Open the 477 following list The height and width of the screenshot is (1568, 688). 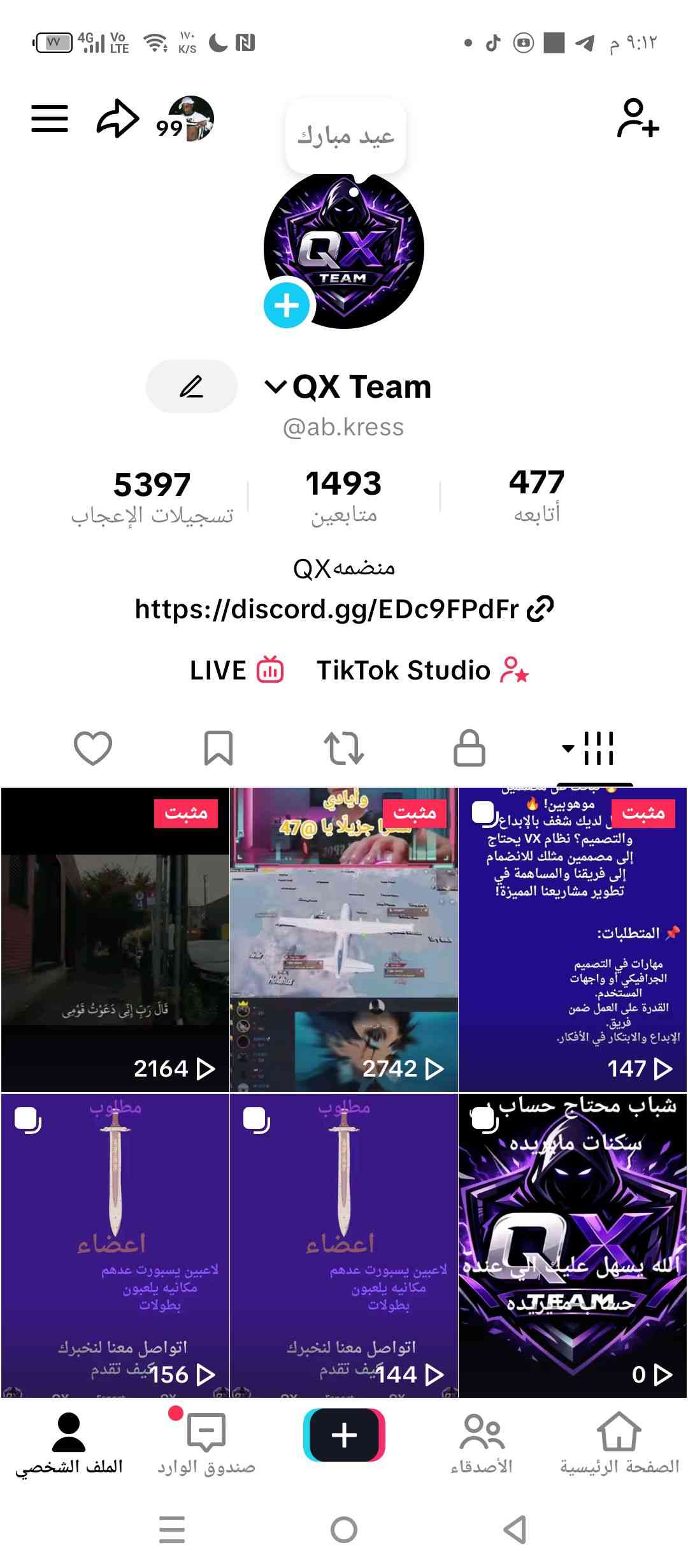(x=536, y=495)
